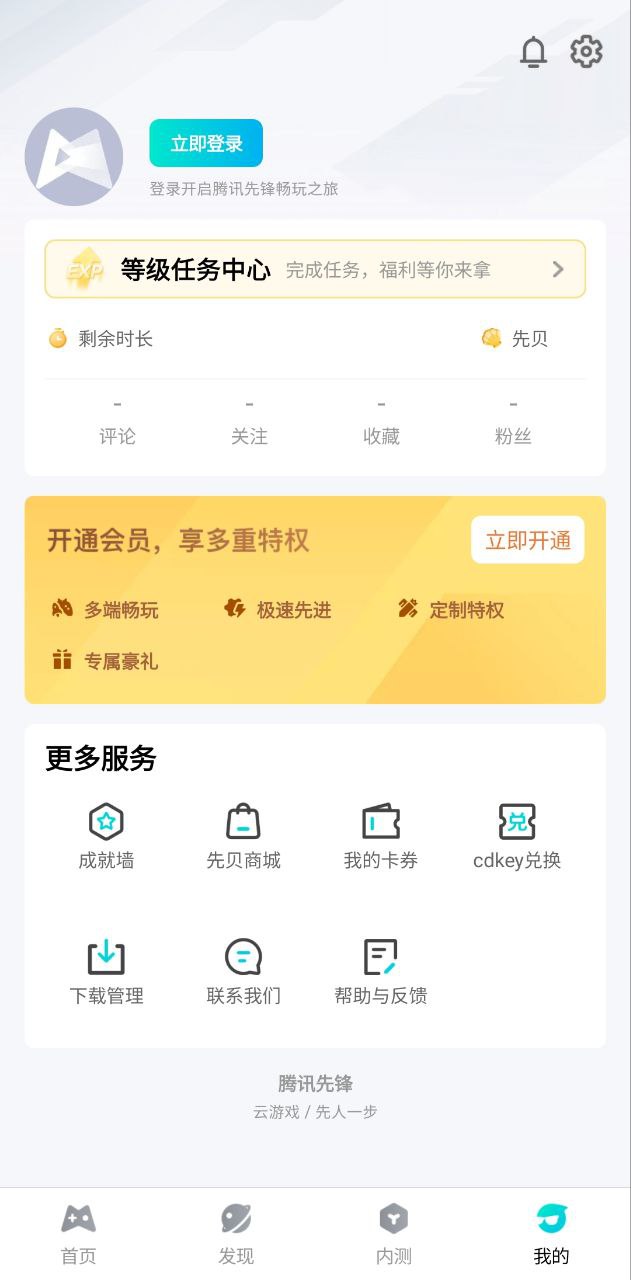Open the notifications bell
This screenshot has height=1280, width=631.
coord(534,52)
